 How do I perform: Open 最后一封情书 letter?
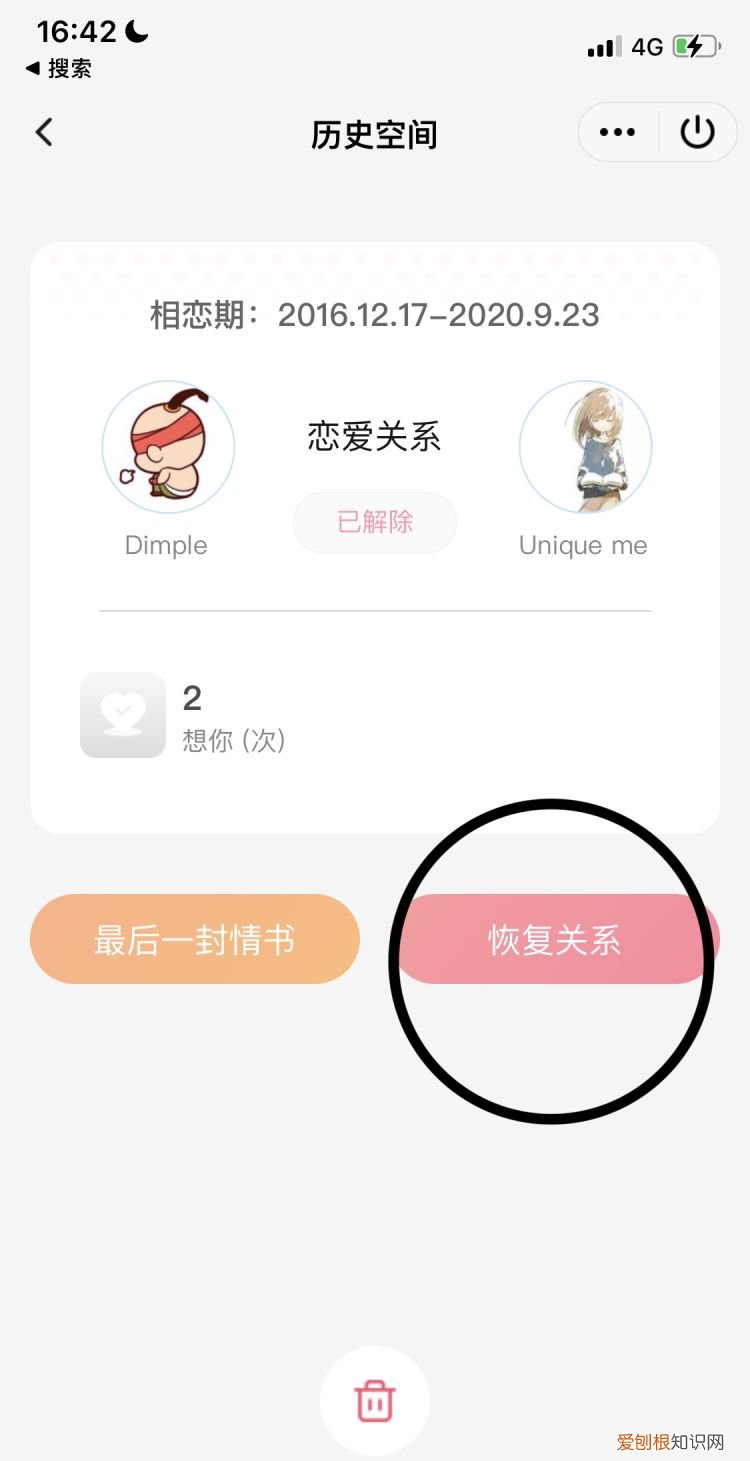coord(194,938)
